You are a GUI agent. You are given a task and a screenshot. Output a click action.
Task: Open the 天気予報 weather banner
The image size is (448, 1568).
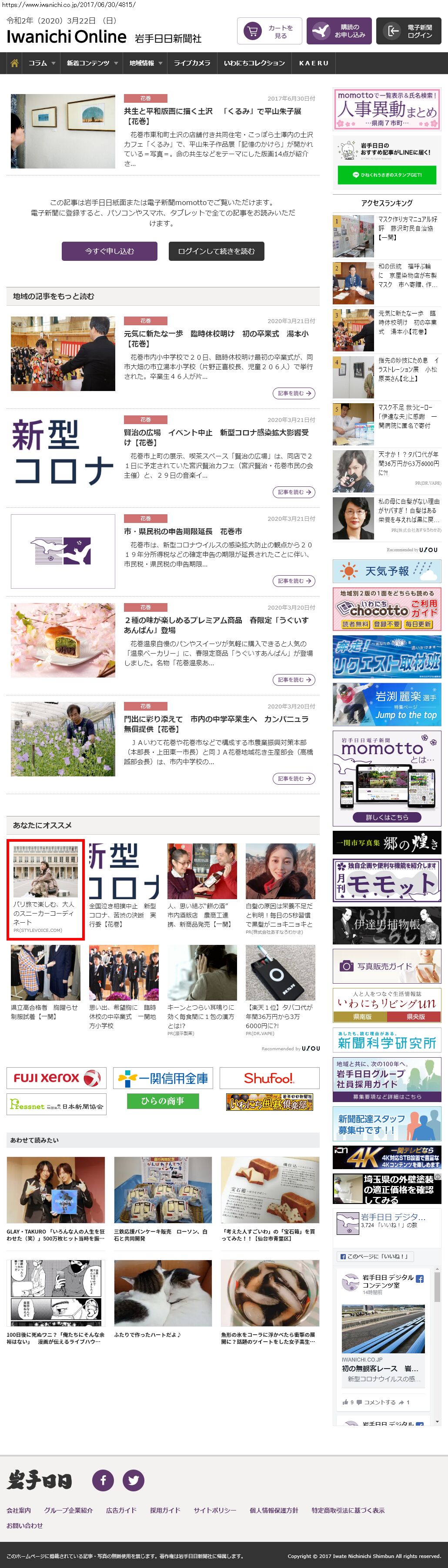[x=387, y=571]
